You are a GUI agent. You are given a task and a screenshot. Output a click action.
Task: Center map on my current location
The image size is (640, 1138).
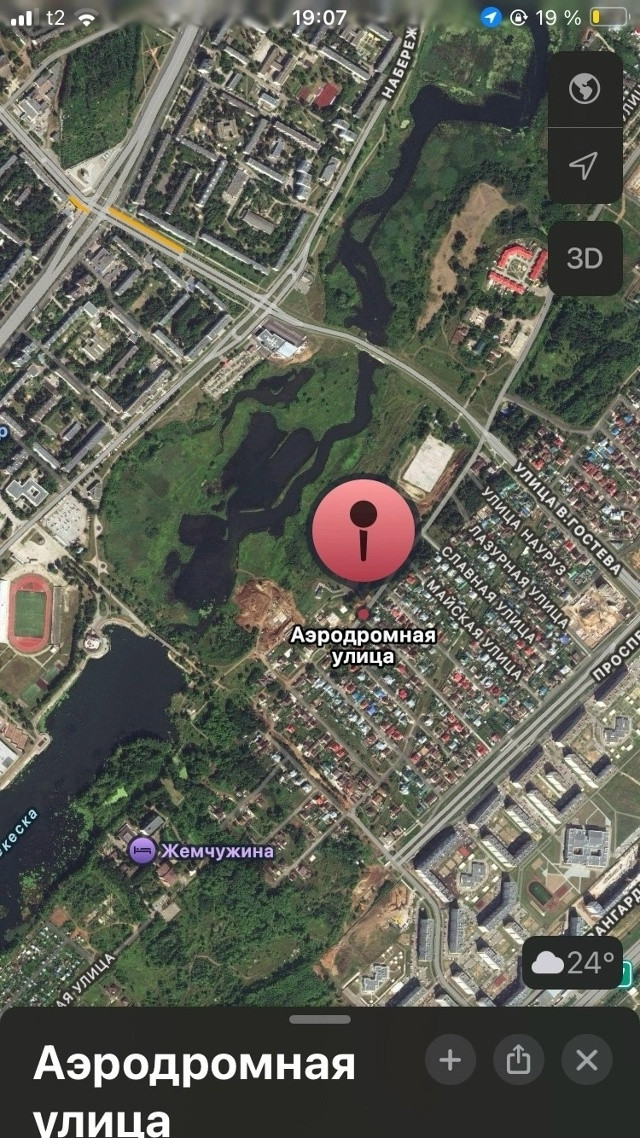585,165
